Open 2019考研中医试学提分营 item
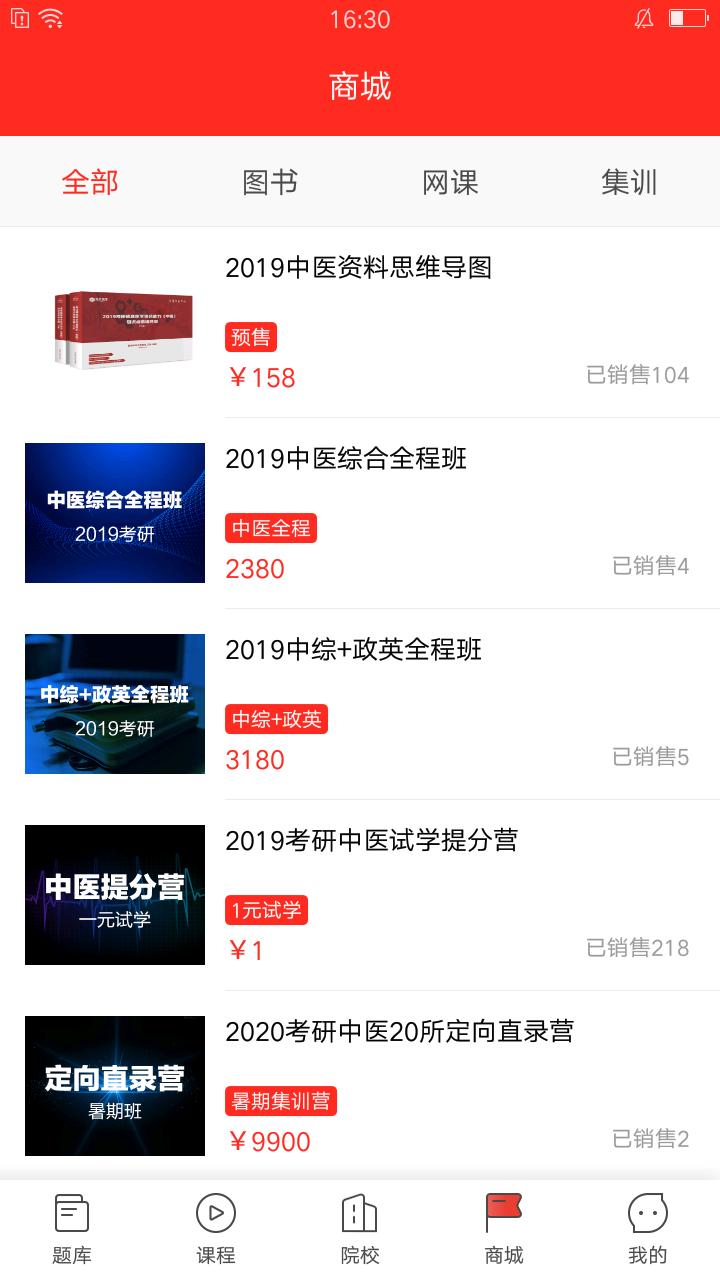Viewport: 720px width, 1280px height. 371,841
